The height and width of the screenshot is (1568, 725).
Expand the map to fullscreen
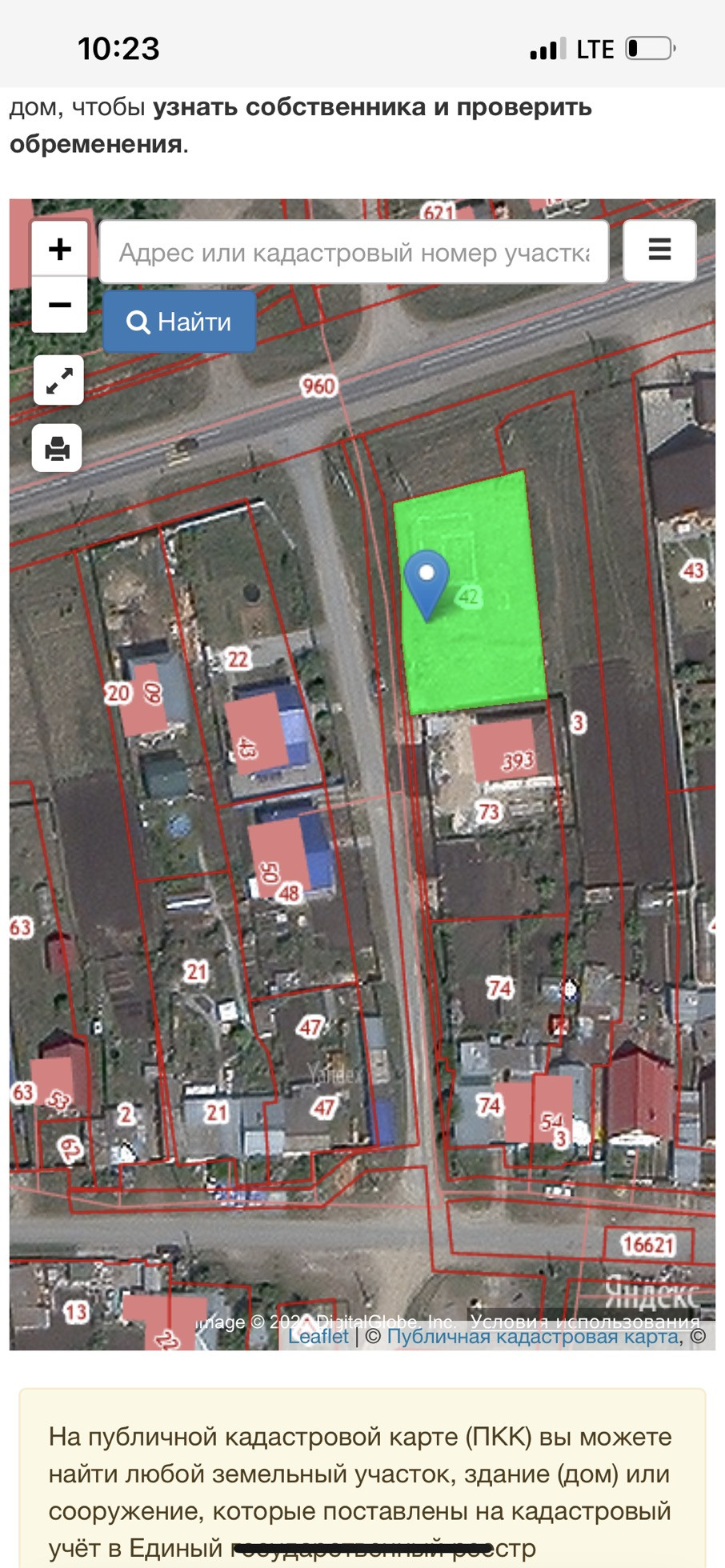click(58, 380)
